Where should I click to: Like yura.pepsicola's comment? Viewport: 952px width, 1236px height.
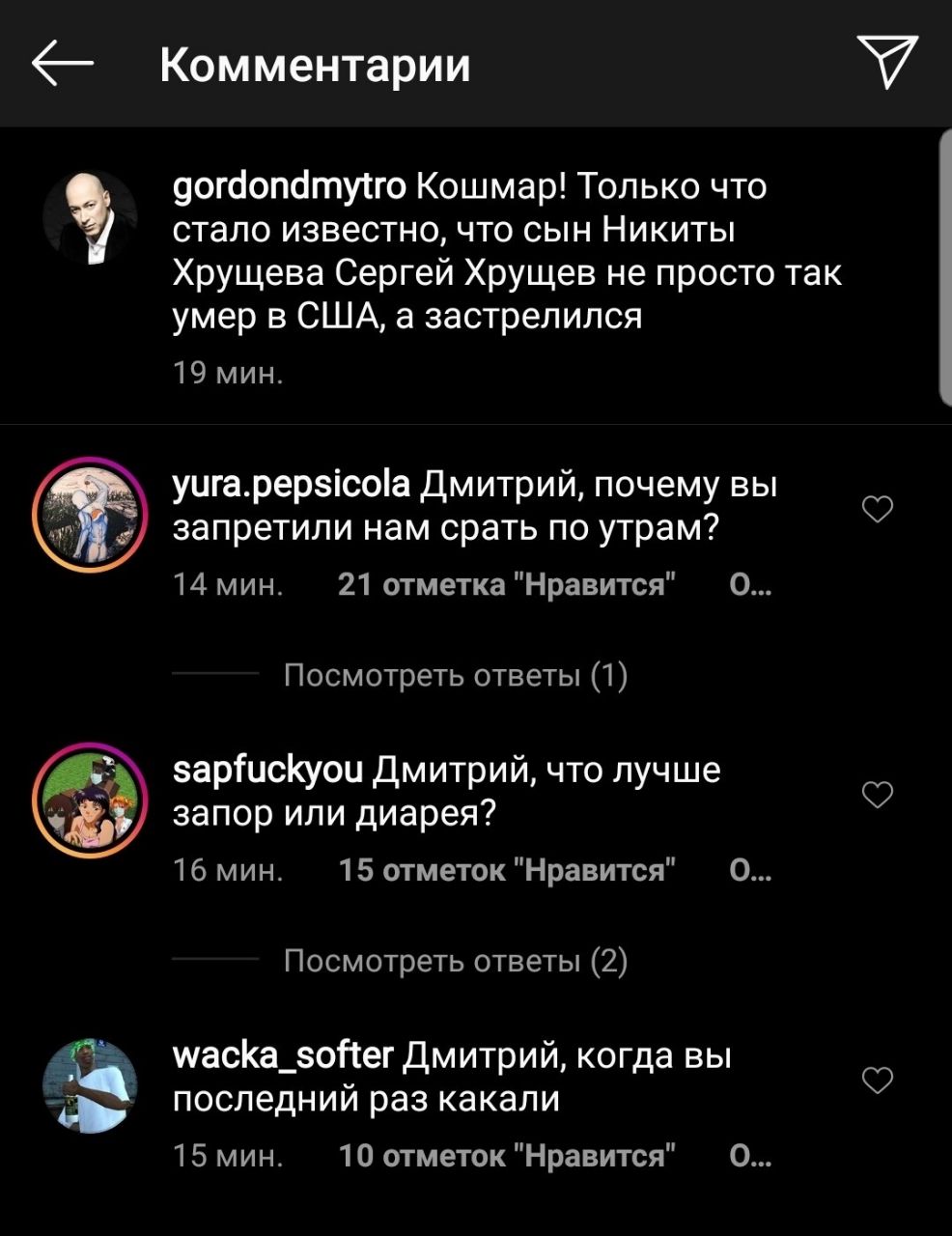pyautogui.click(x=877, y=509)
